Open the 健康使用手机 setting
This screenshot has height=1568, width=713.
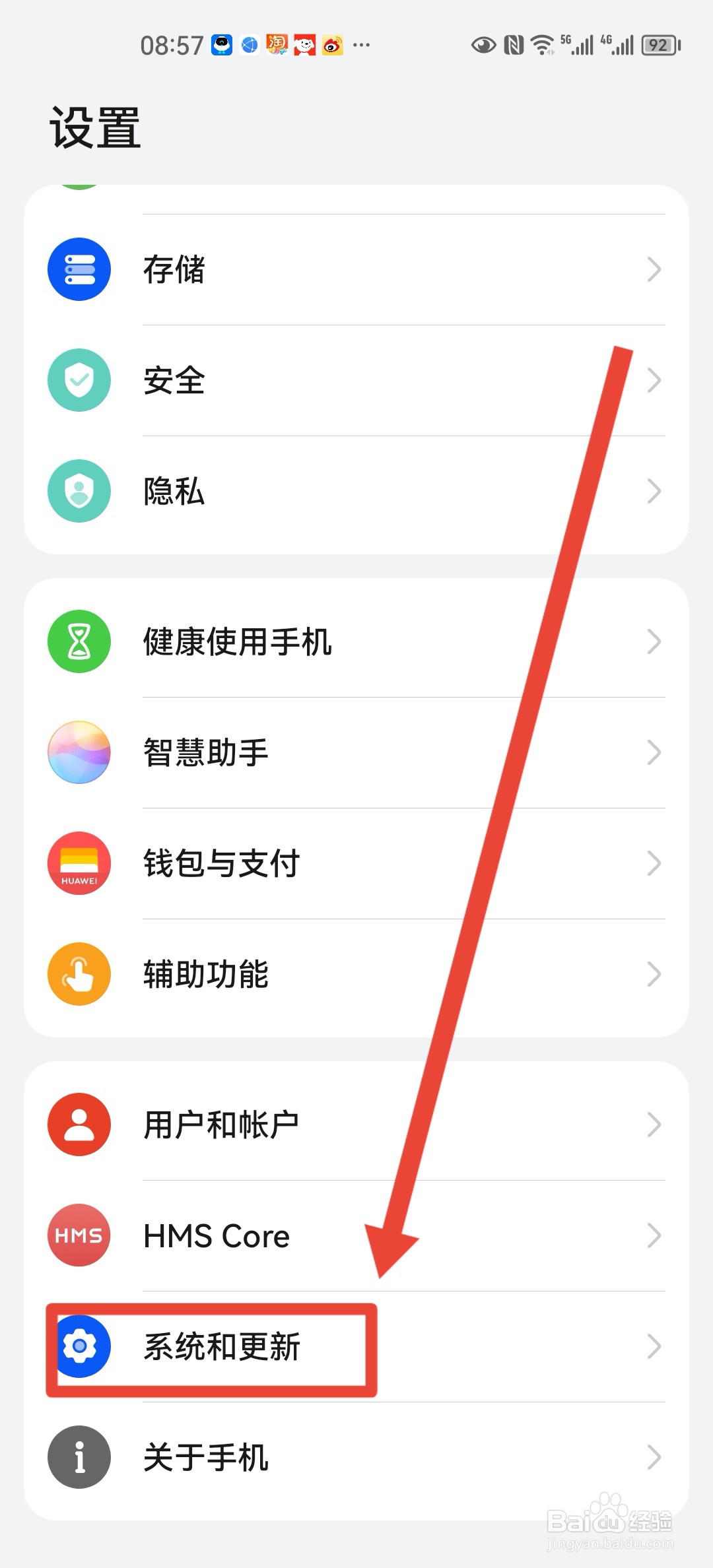[x=238, y=641]
